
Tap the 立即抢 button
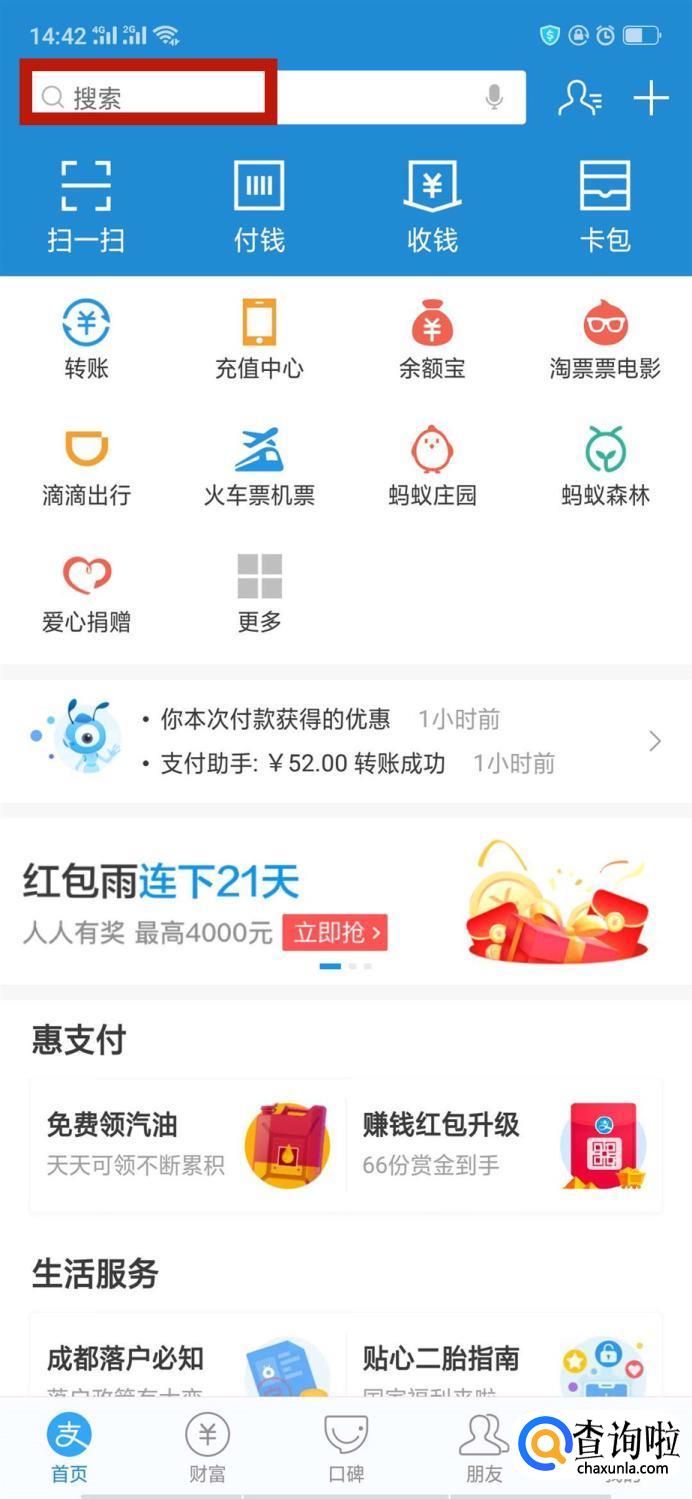click(x=335, y=933)
